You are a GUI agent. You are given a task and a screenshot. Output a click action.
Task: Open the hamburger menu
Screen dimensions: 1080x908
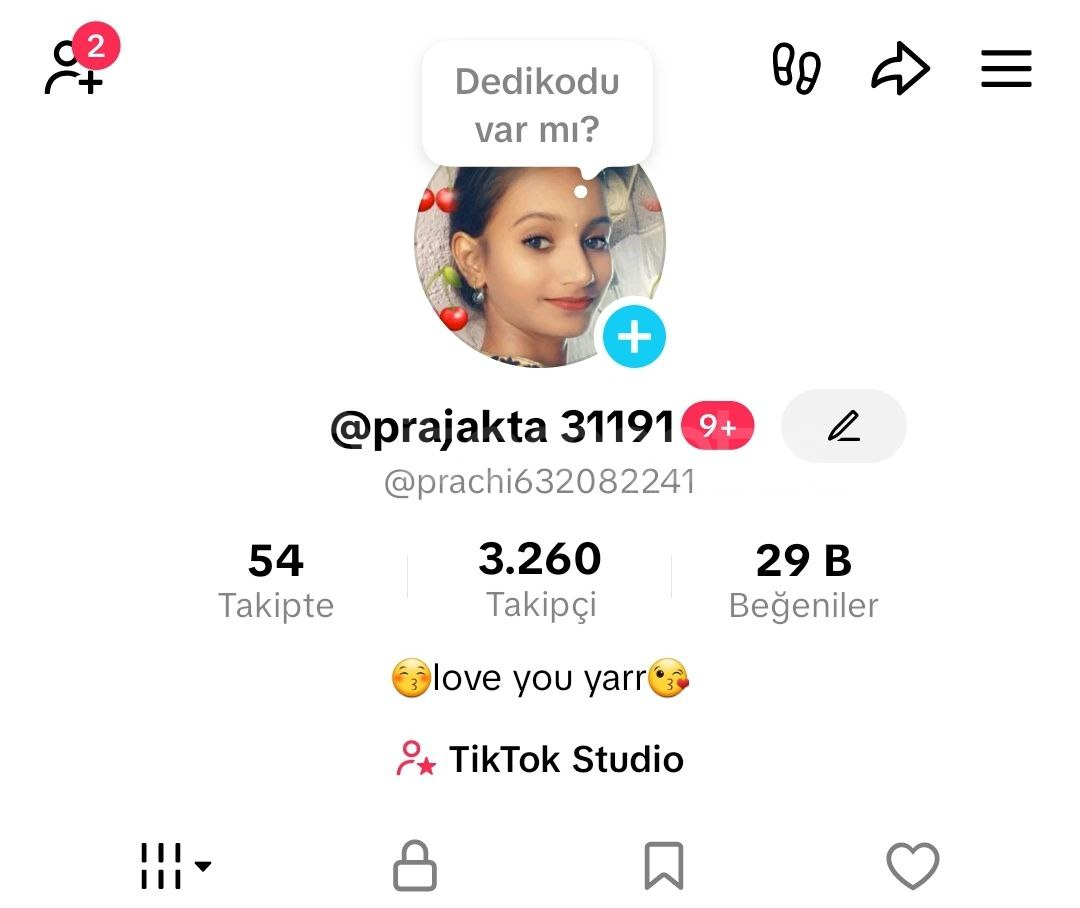coord(1005,68)
